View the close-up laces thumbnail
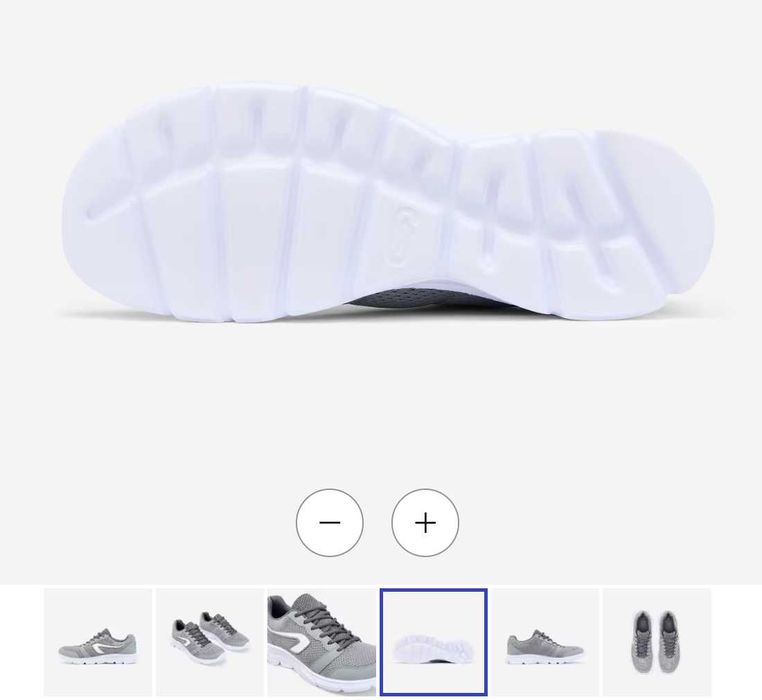The height and width of the screenshot is (700, 762). tap(321, 642)
